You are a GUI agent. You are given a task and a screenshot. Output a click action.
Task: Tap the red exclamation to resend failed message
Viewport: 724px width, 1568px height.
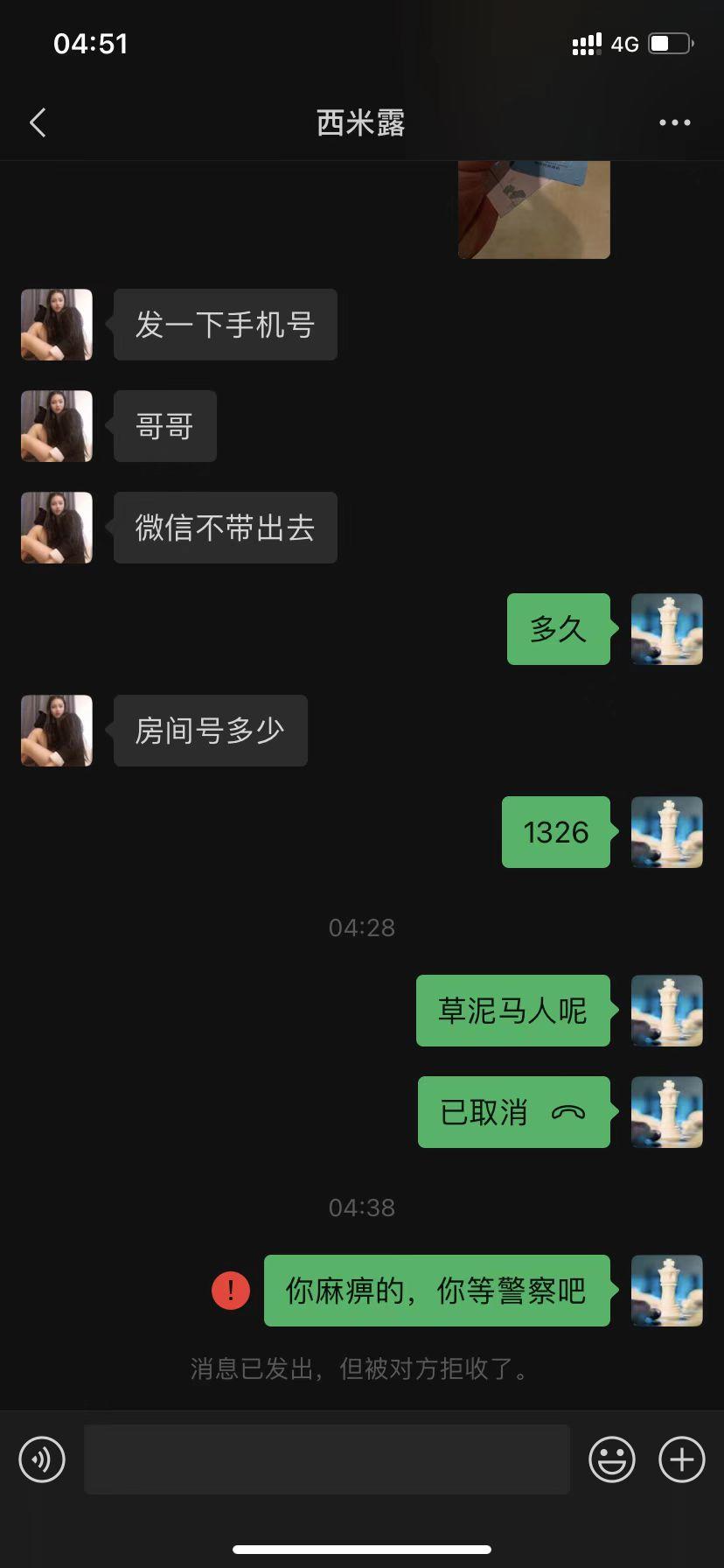pyautogui.click(x=230, y=1291)
